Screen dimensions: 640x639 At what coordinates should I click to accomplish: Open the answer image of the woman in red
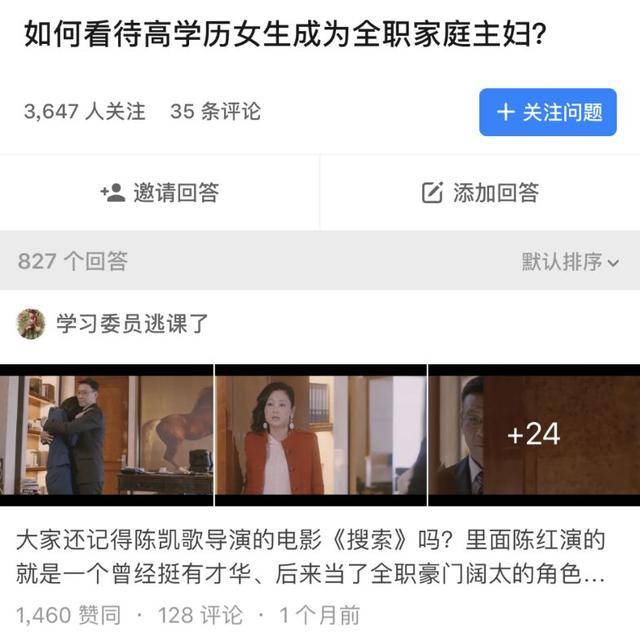tap(320, 435)
